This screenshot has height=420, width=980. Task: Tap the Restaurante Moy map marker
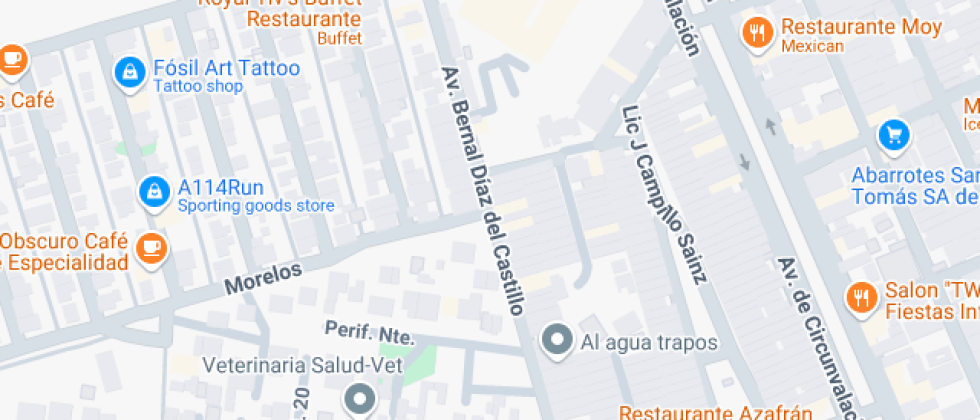(758, 33)
